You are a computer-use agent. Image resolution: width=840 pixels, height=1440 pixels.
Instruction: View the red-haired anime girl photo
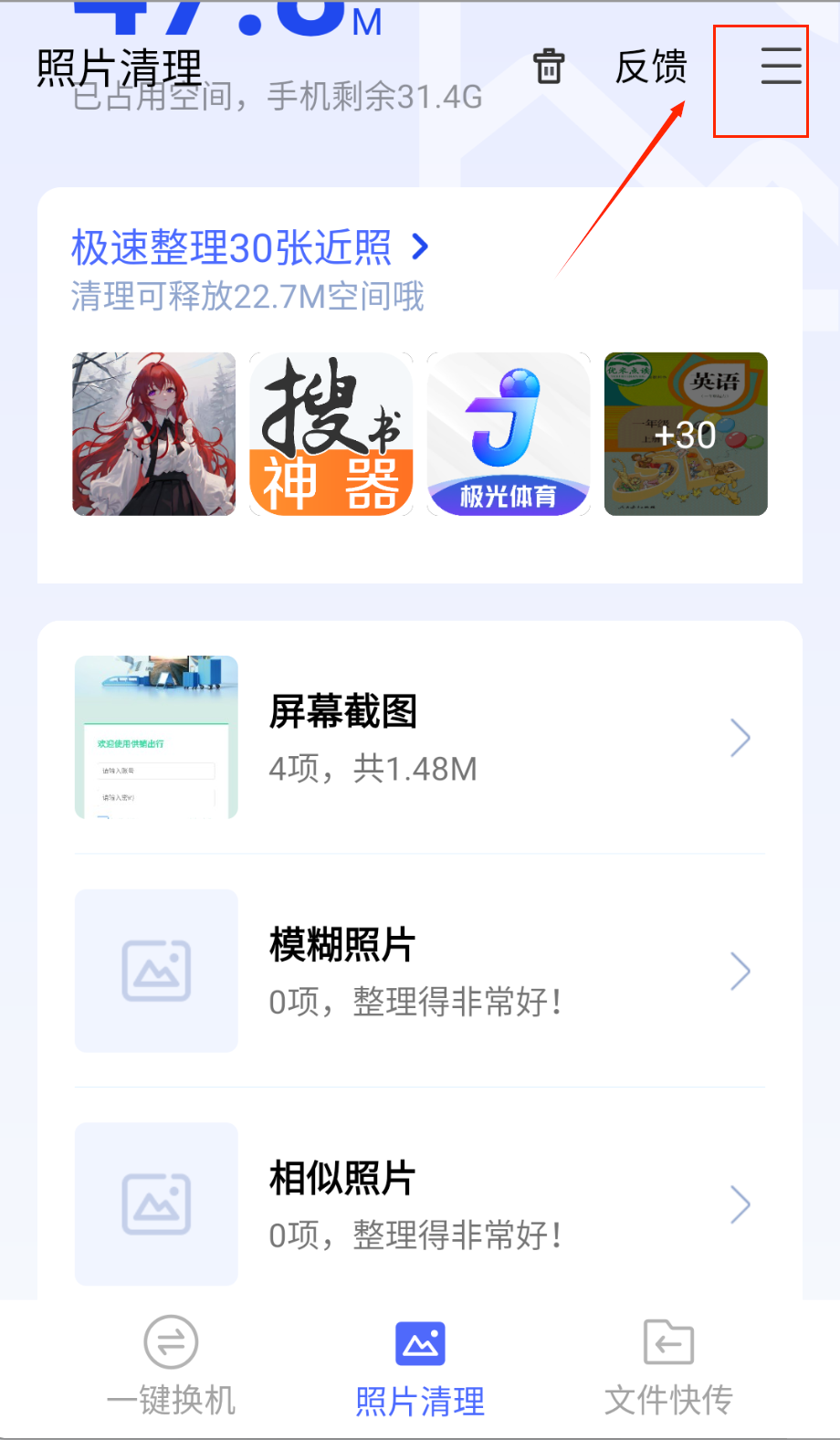click(154, 434)
